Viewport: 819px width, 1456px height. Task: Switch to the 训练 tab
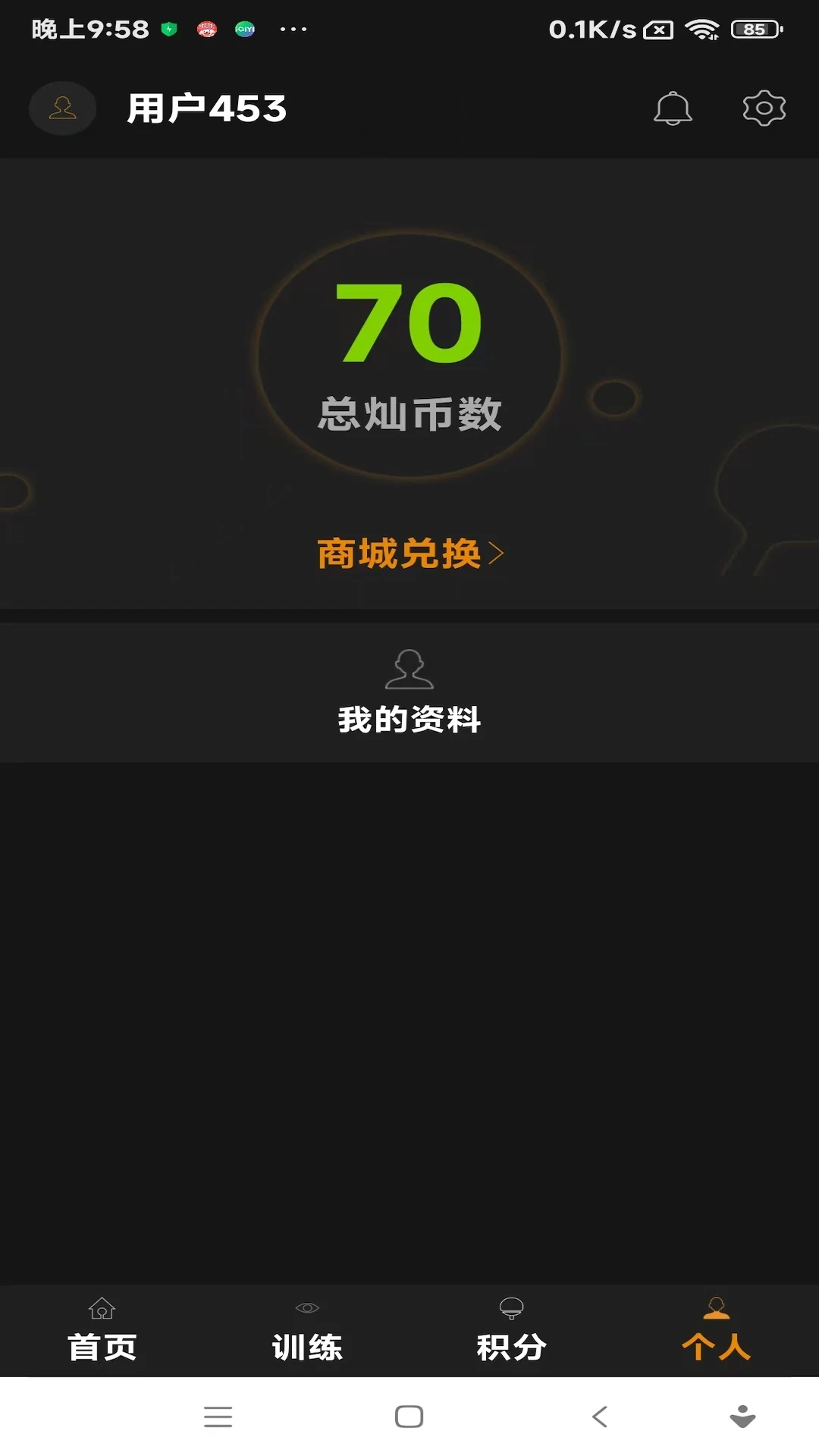307,1332
